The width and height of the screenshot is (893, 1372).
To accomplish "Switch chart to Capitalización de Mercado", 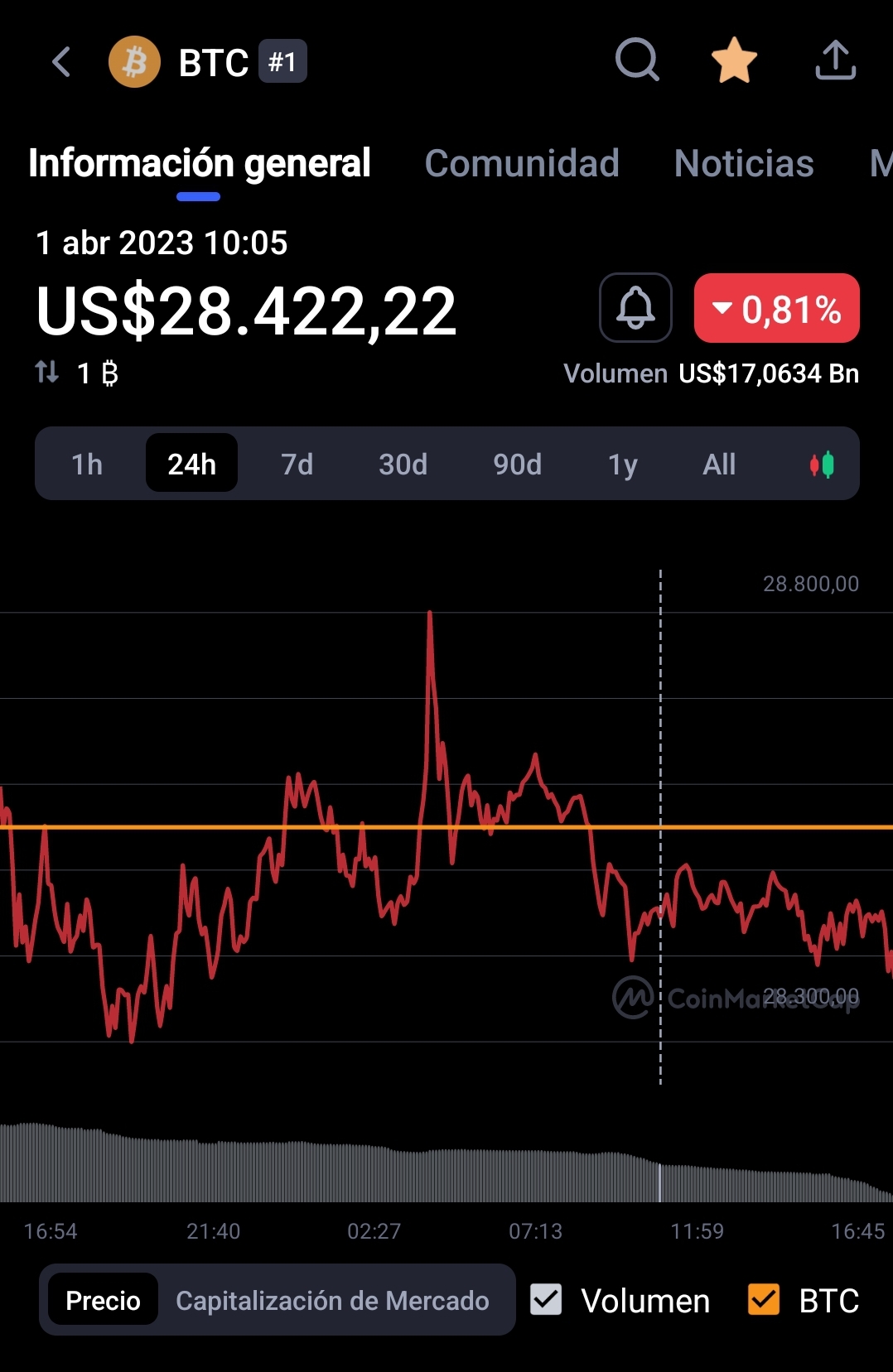I will pos(332,1300).
